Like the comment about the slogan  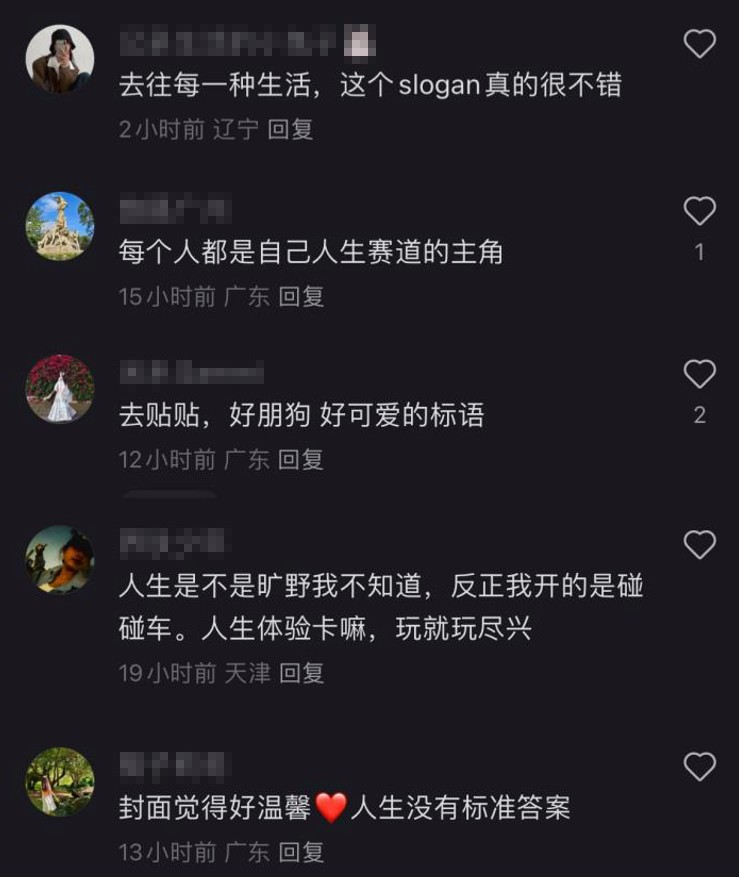(699, 44)
